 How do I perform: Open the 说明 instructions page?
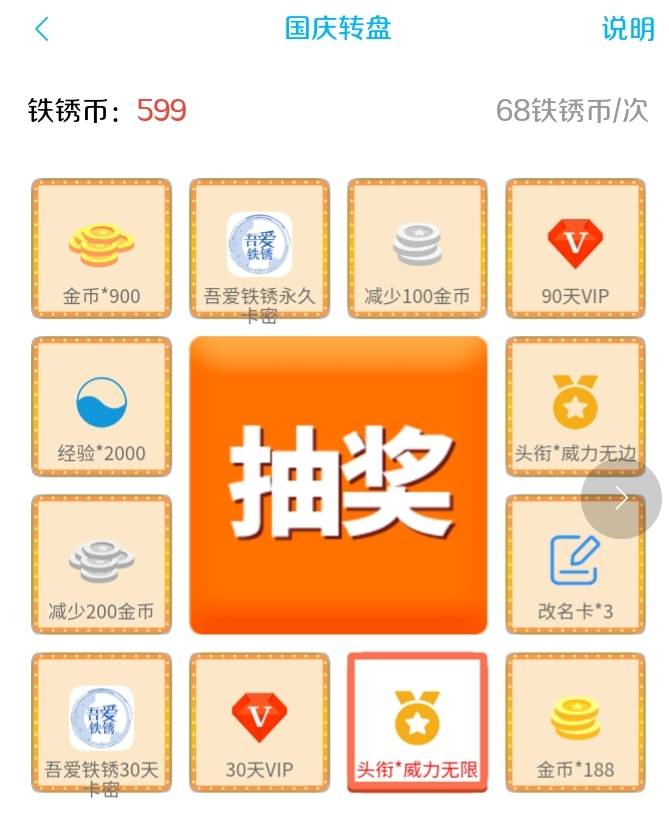click(x=627, y=29)
